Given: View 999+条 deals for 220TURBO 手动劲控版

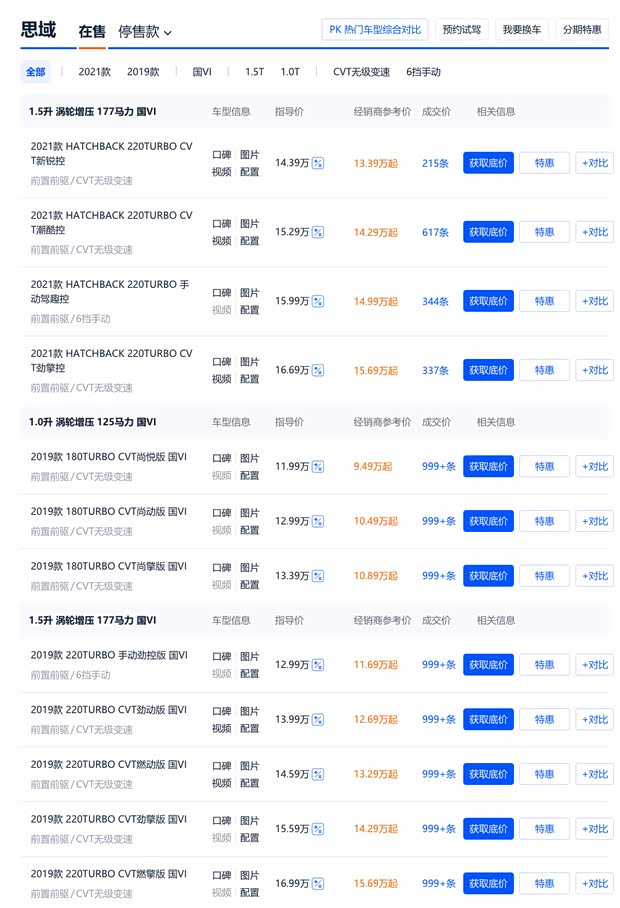Looking at the screenshot, I should 438,664.
